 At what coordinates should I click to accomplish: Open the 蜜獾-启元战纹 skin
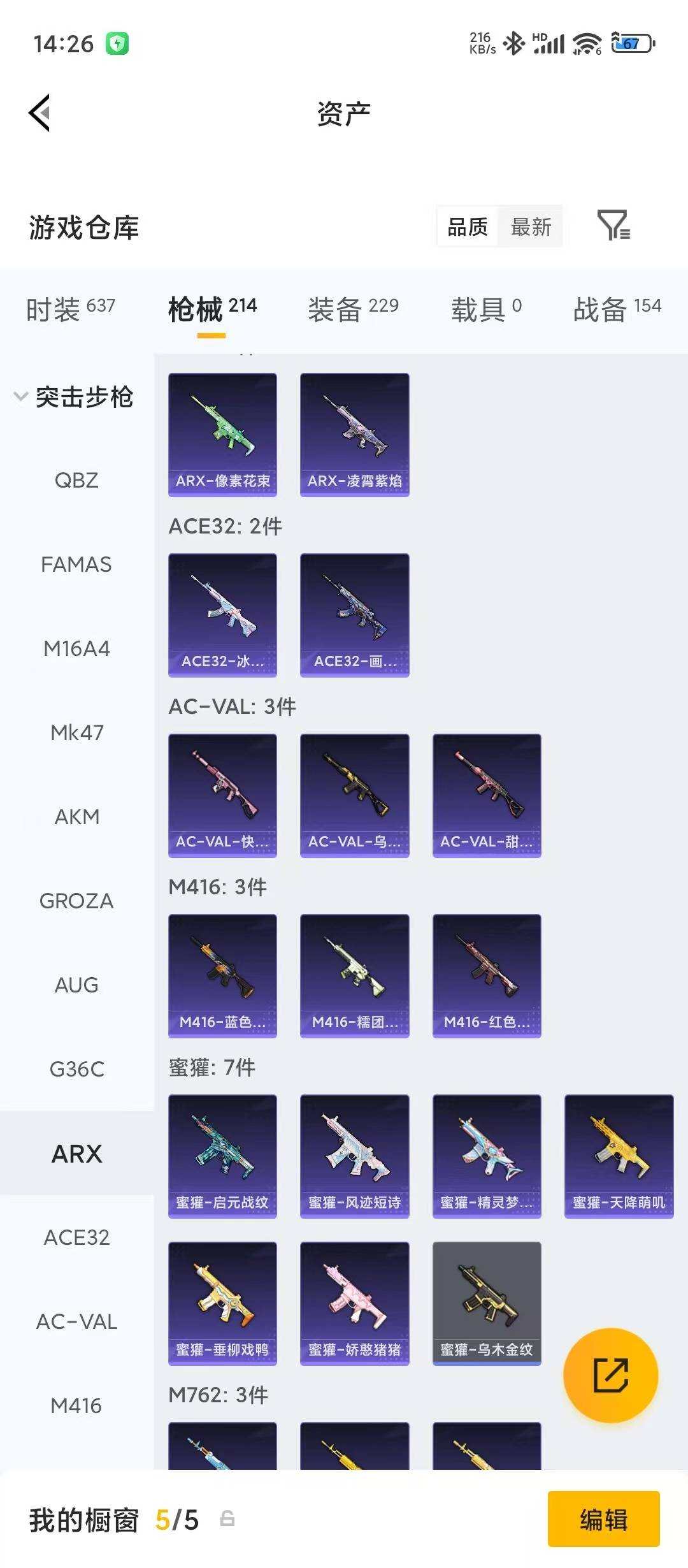(x=222, y=1156)
